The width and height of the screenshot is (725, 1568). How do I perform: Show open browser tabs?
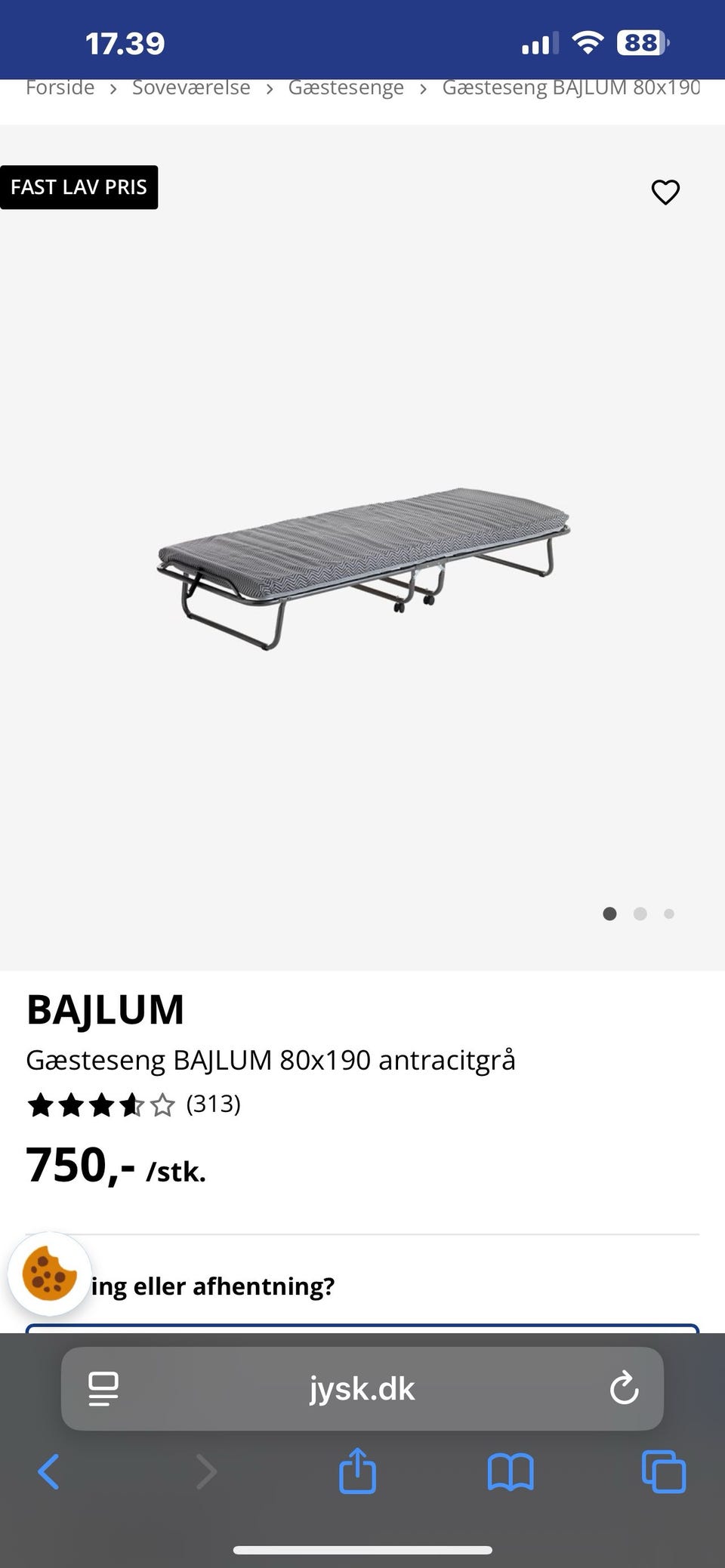pos(662,1471)
